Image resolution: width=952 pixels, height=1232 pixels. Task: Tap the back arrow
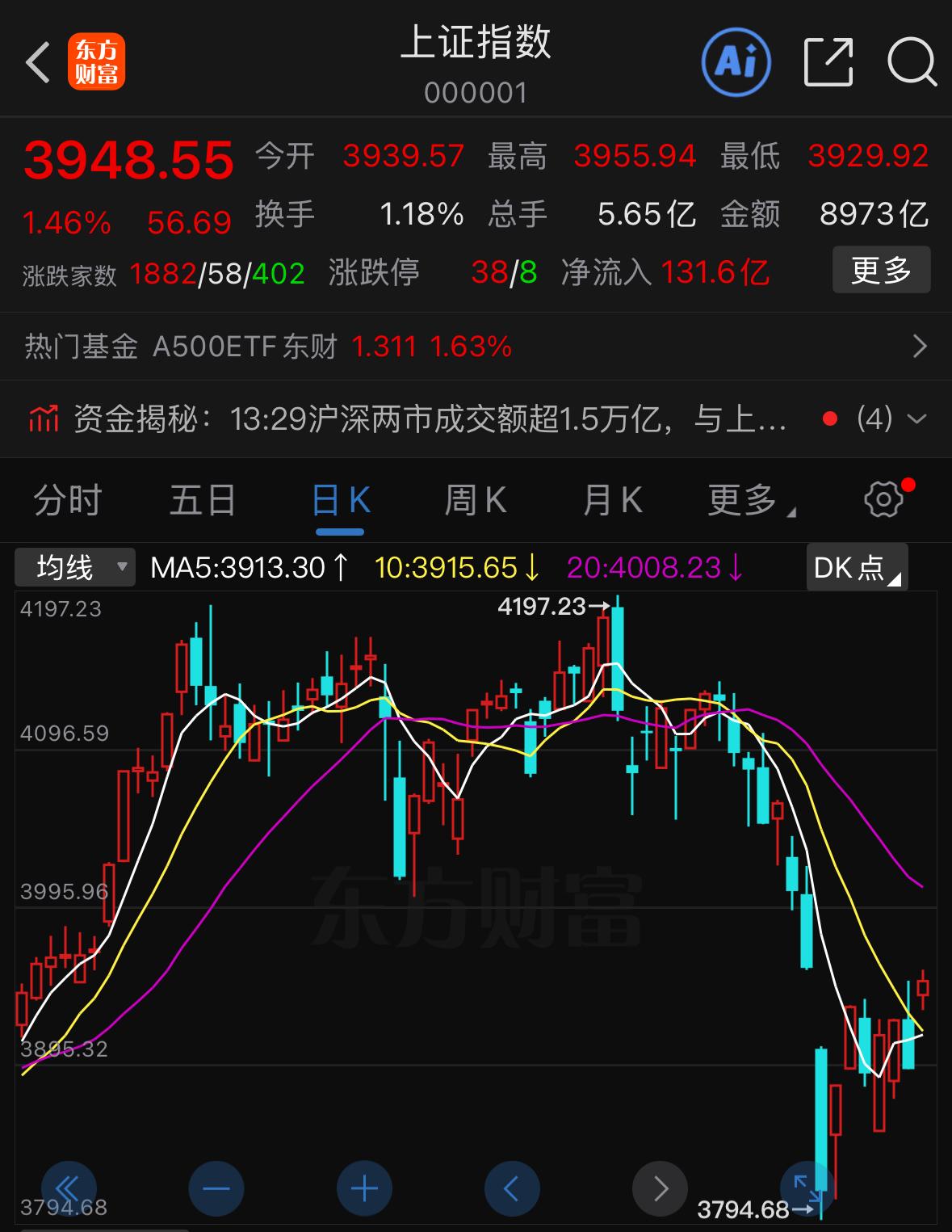point(37,61)
